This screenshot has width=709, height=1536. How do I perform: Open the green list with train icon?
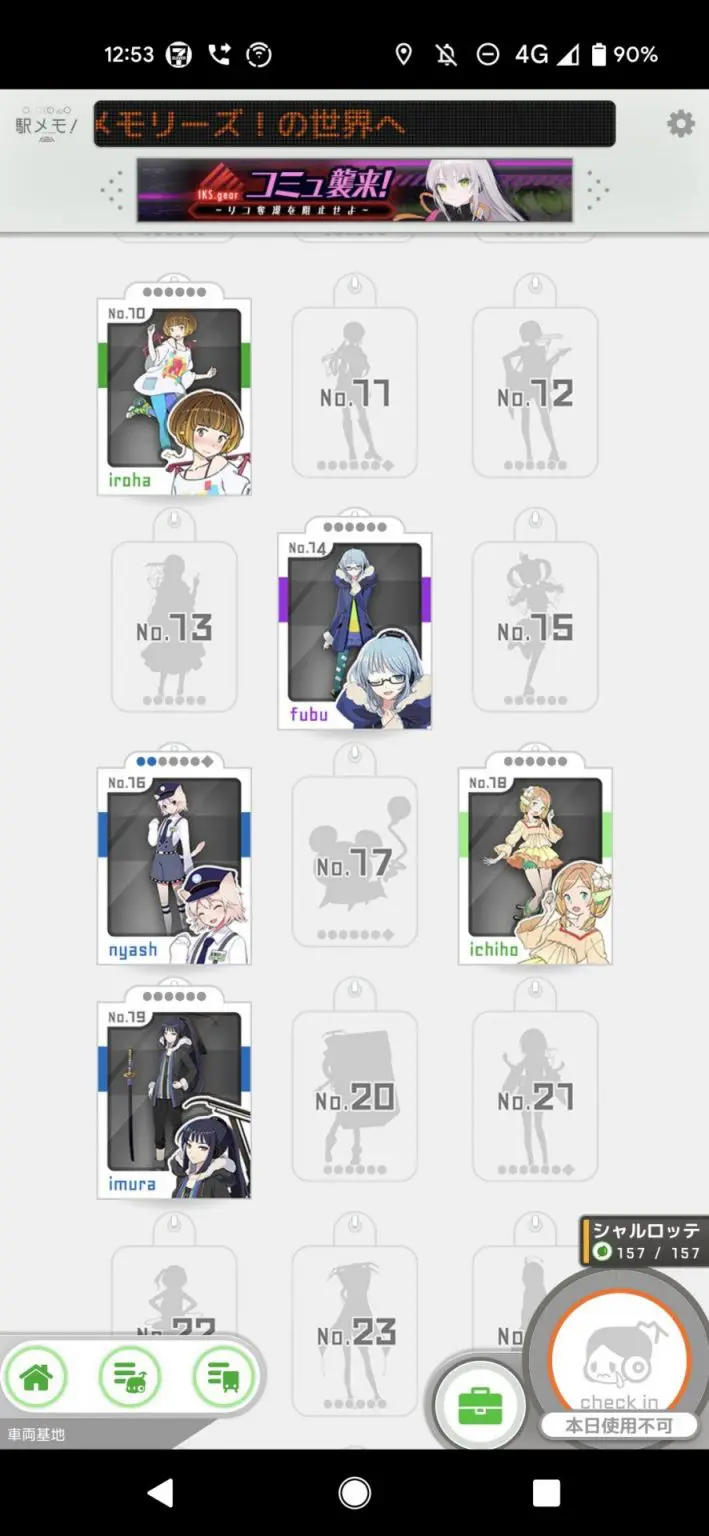[x=223, y=1378]
